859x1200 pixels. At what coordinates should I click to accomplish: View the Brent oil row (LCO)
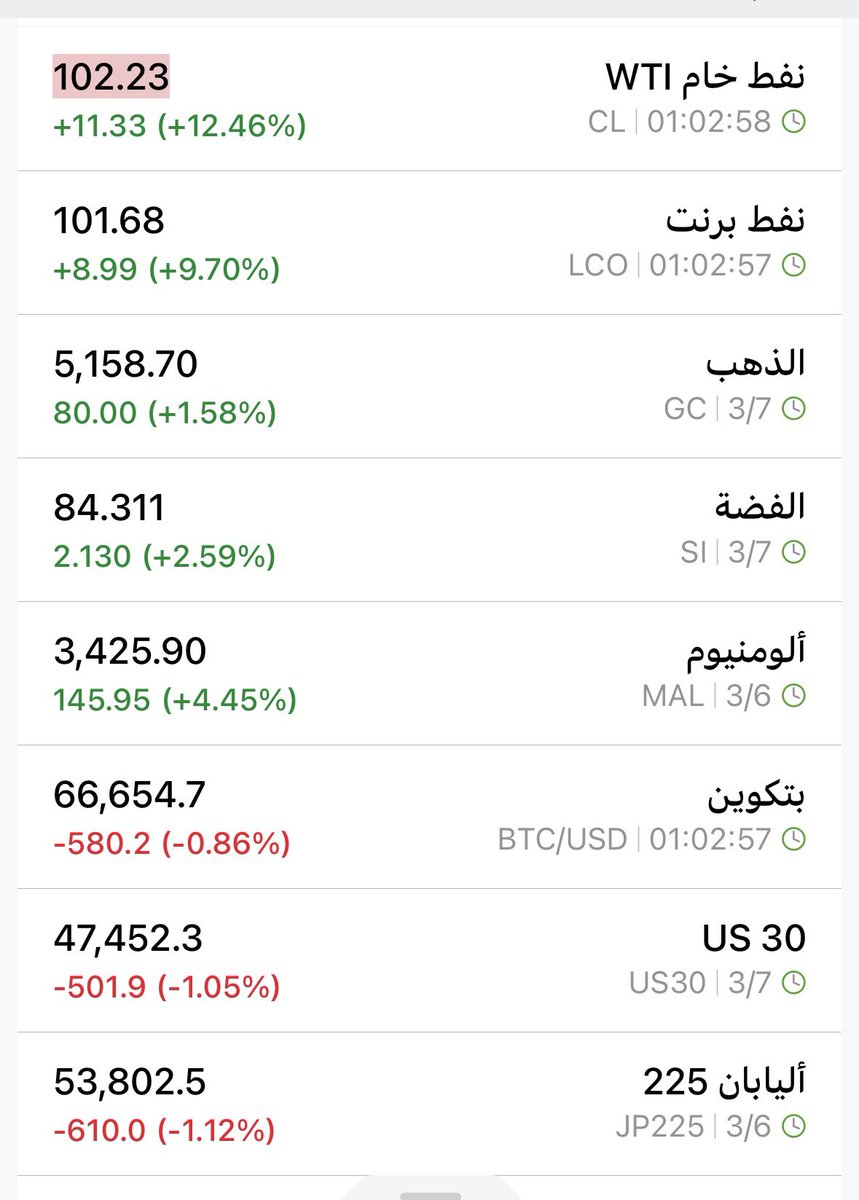(x=430, y=242)
